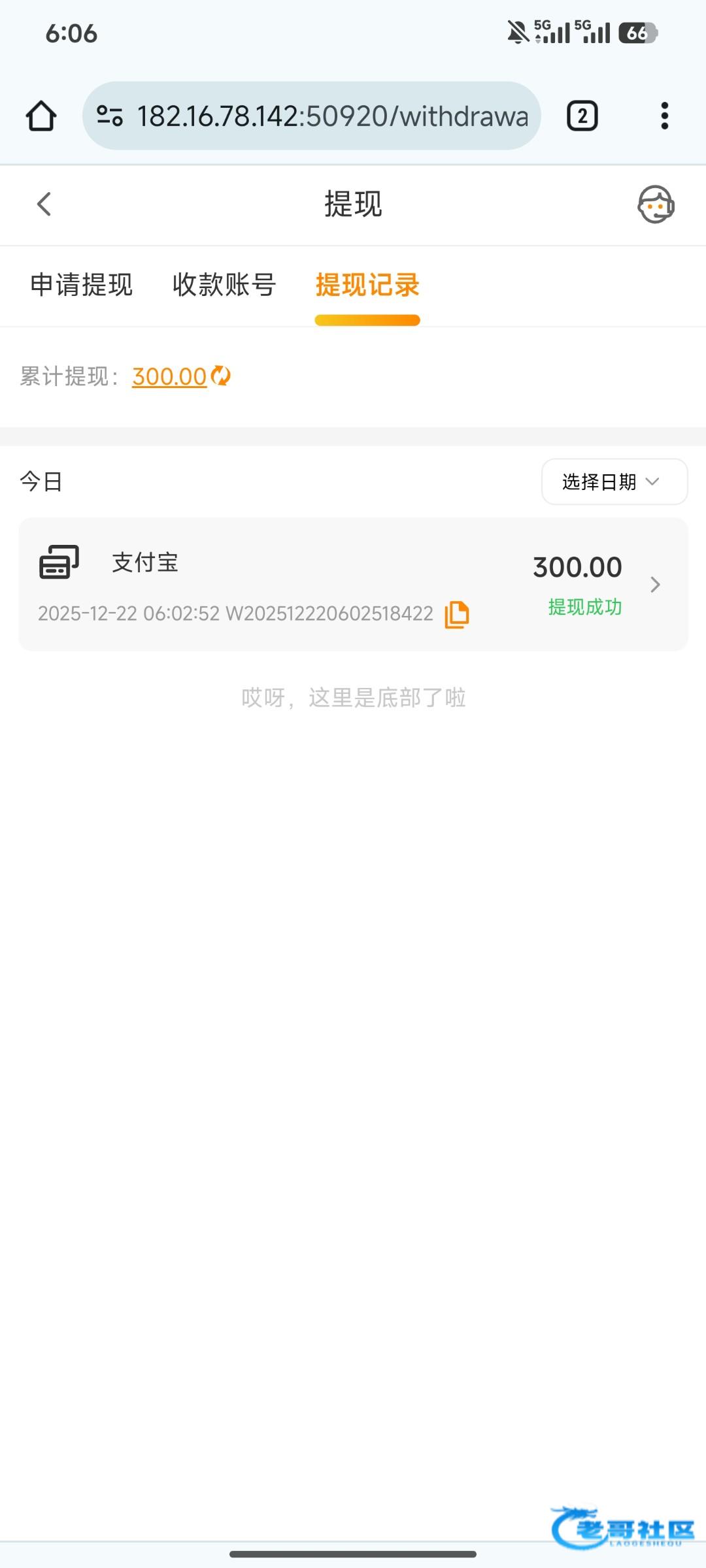Screen dimensions: 706x1568
Task: Select the 提现记录 tab
Action: click(x=367, y=285)
